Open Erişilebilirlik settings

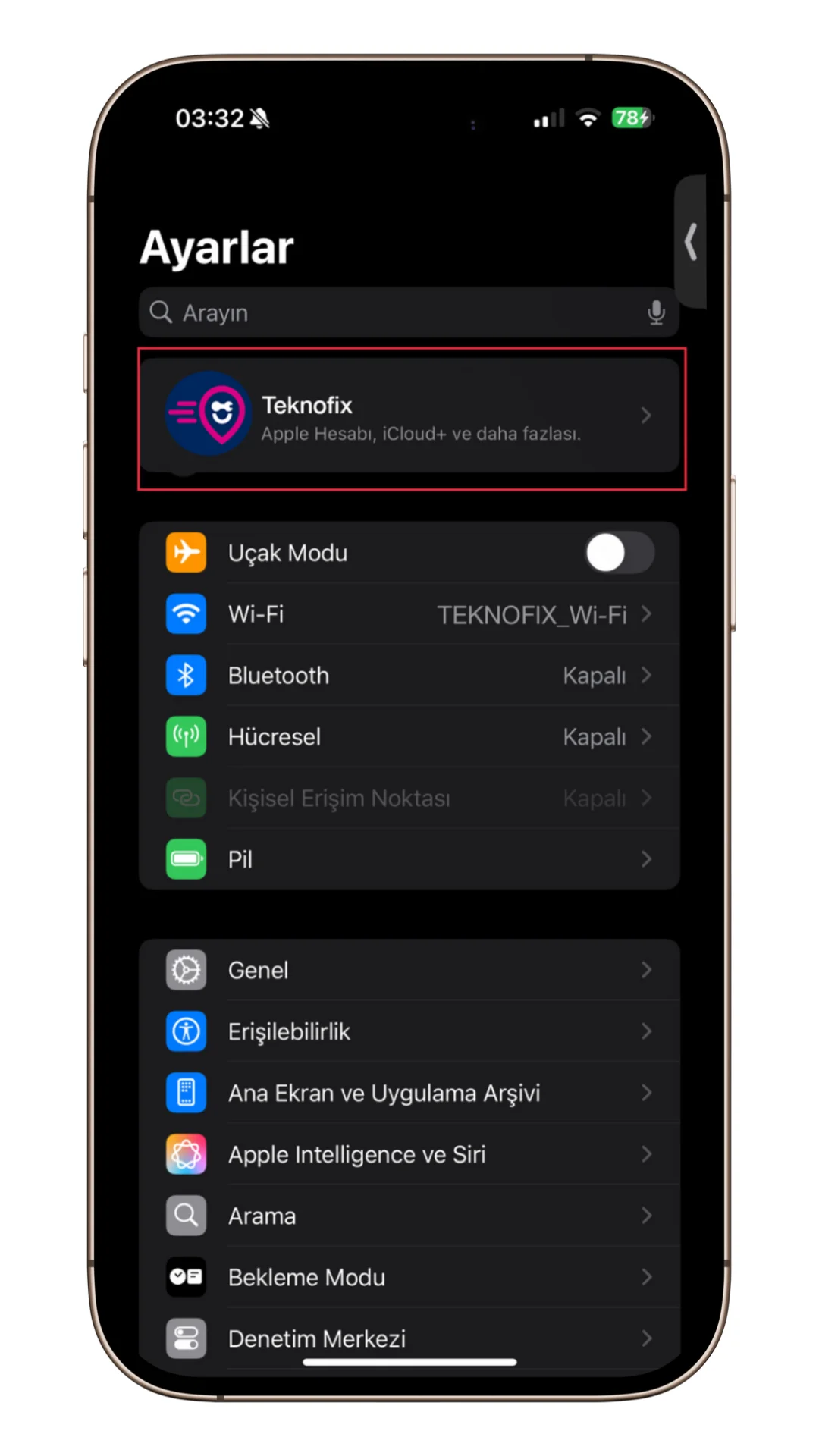coord(409,1031)
